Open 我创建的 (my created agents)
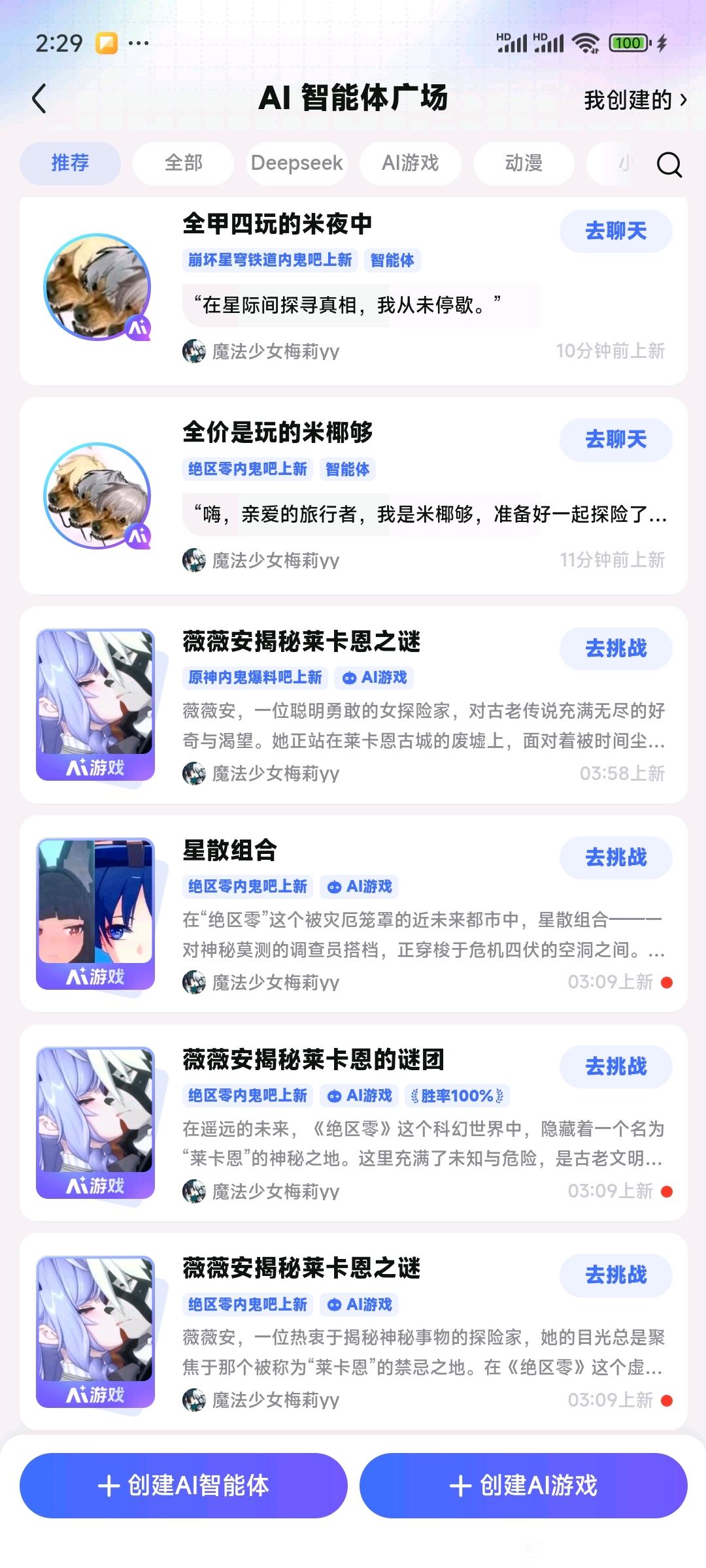Viewport: 706px width, 1568px height. [x=634, y=100]
